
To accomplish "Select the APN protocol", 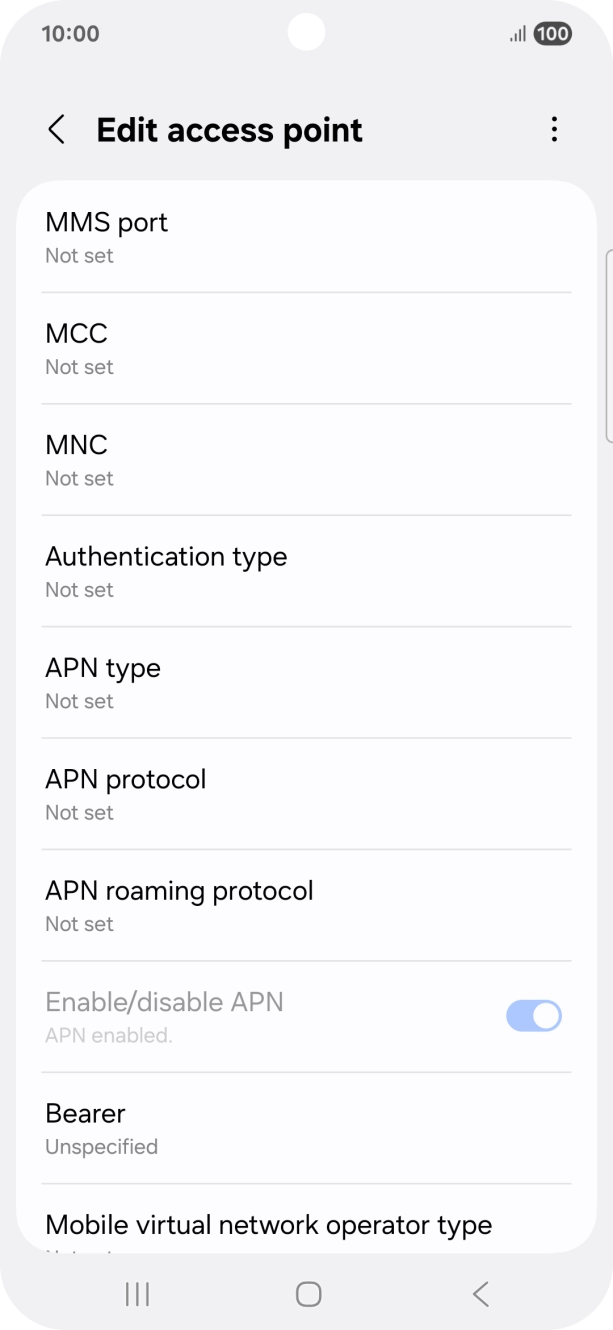I will 306,794.
